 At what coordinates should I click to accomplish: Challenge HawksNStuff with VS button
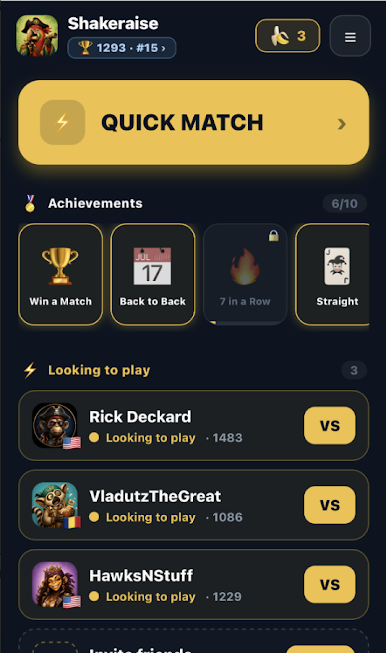tap(330, 584)
